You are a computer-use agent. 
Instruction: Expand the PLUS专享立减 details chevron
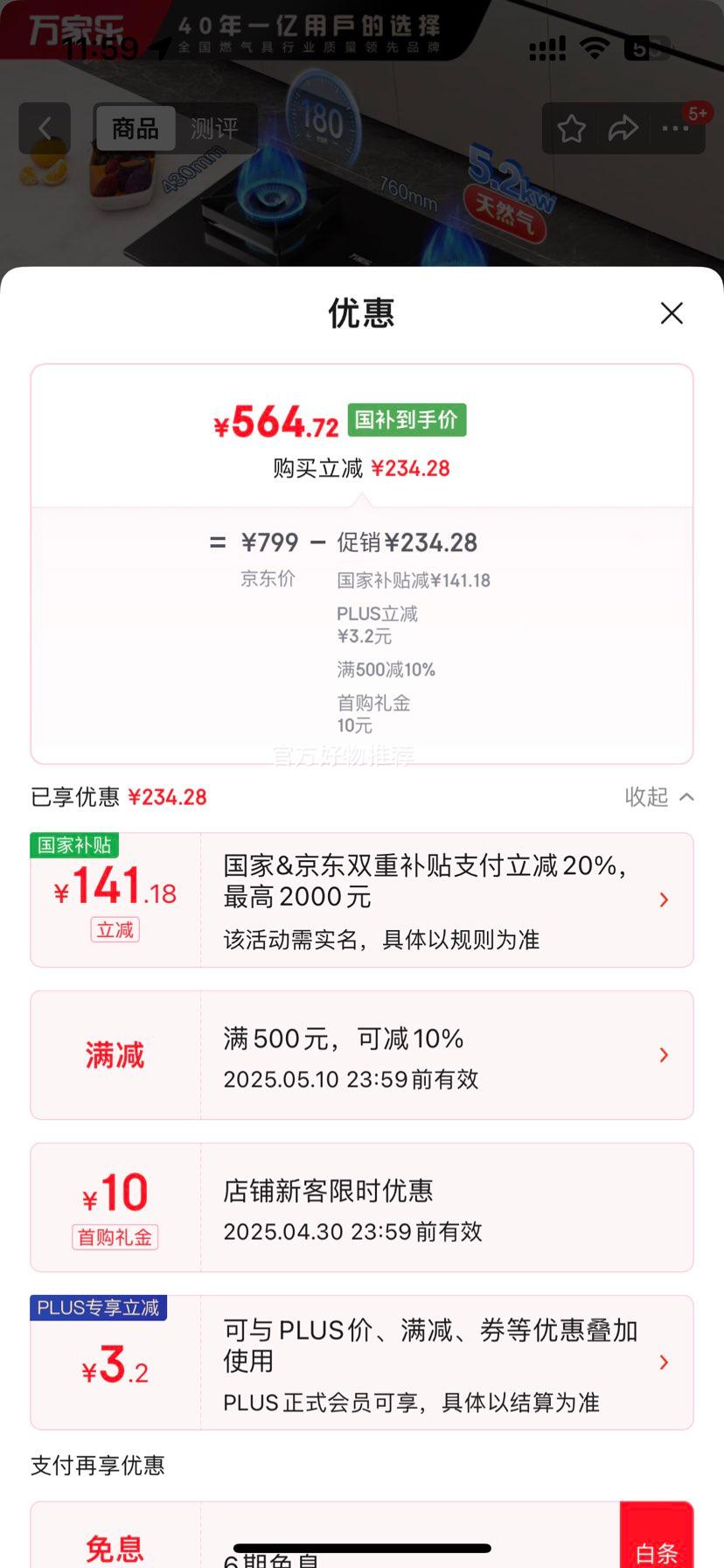[x=664, y=1362]
